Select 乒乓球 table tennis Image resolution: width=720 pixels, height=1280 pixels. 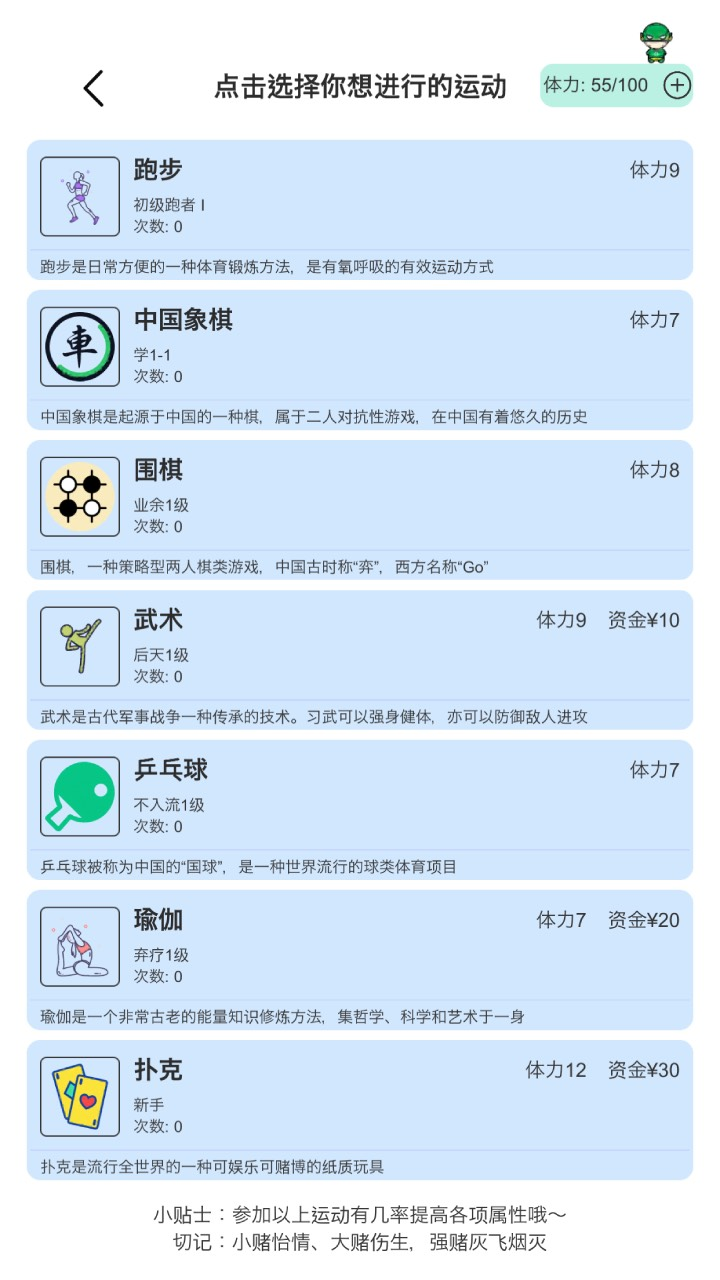(x=359, y=809)
